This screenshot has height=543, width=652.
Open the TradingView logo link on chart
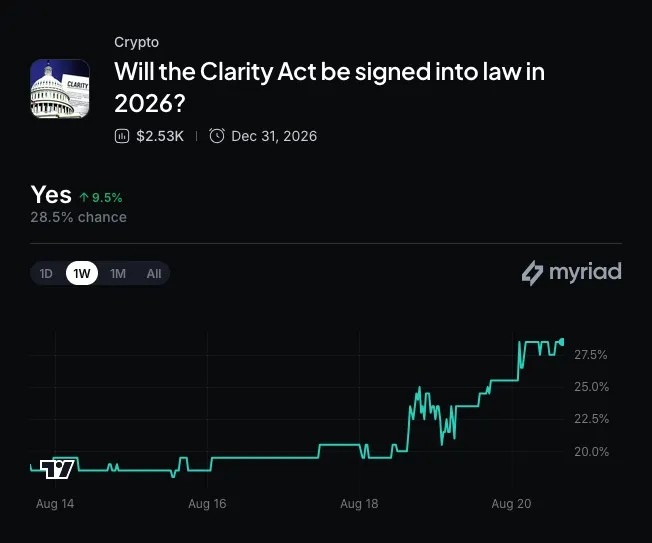pos(57,469)
